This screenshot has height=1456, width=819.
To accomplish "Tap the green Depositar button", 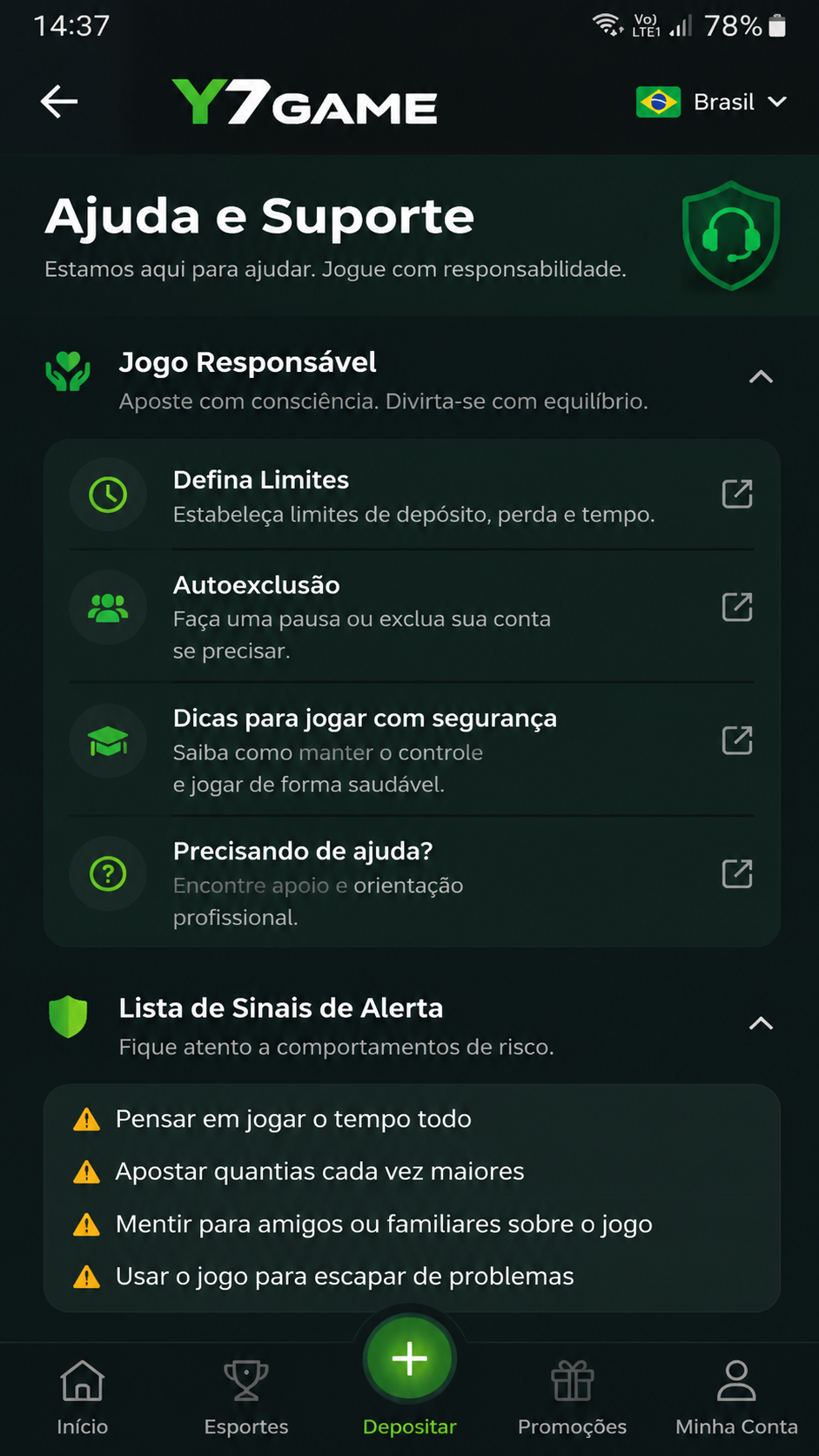I will click(x=410, y=1359).
